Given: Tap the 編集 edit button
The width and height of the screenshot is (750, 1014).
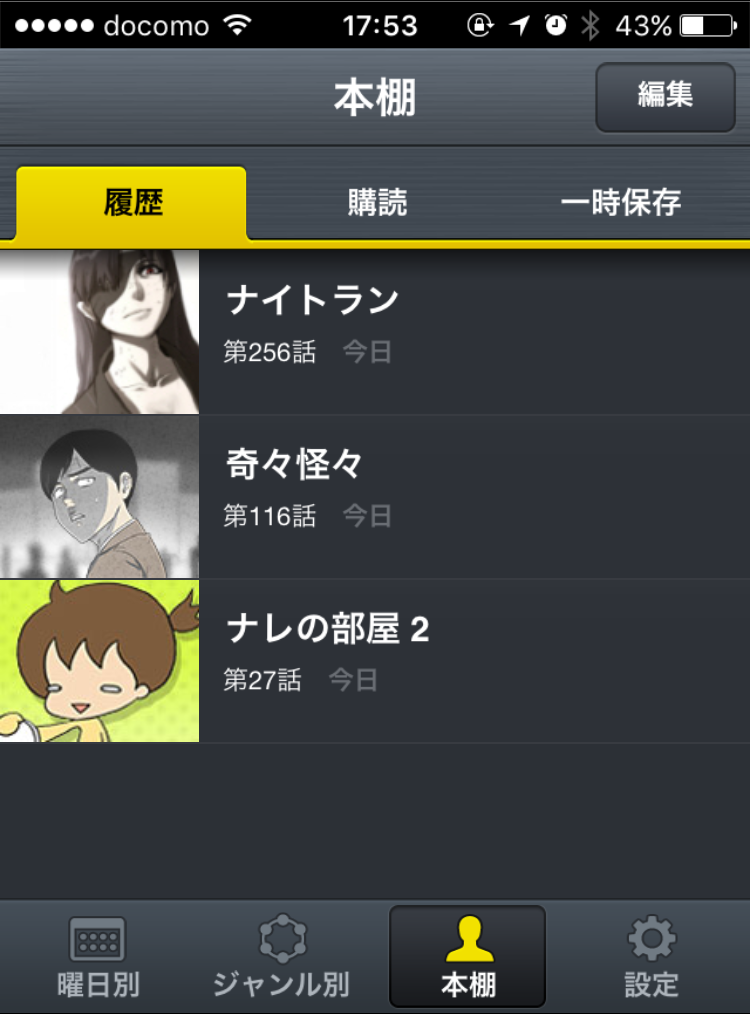Looking at the screenshot, I should [665, 97].
